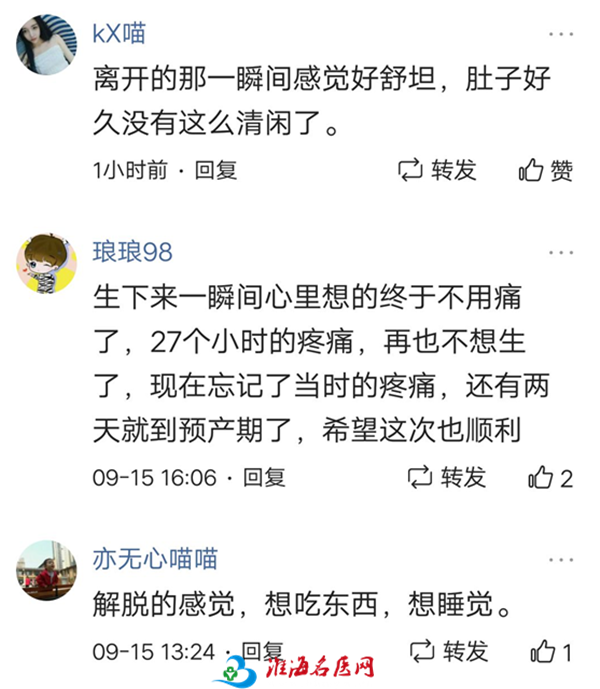Open 亦无心喵喵's profile avatar
The width and height of the screenshot is (600, 689).
46,571
